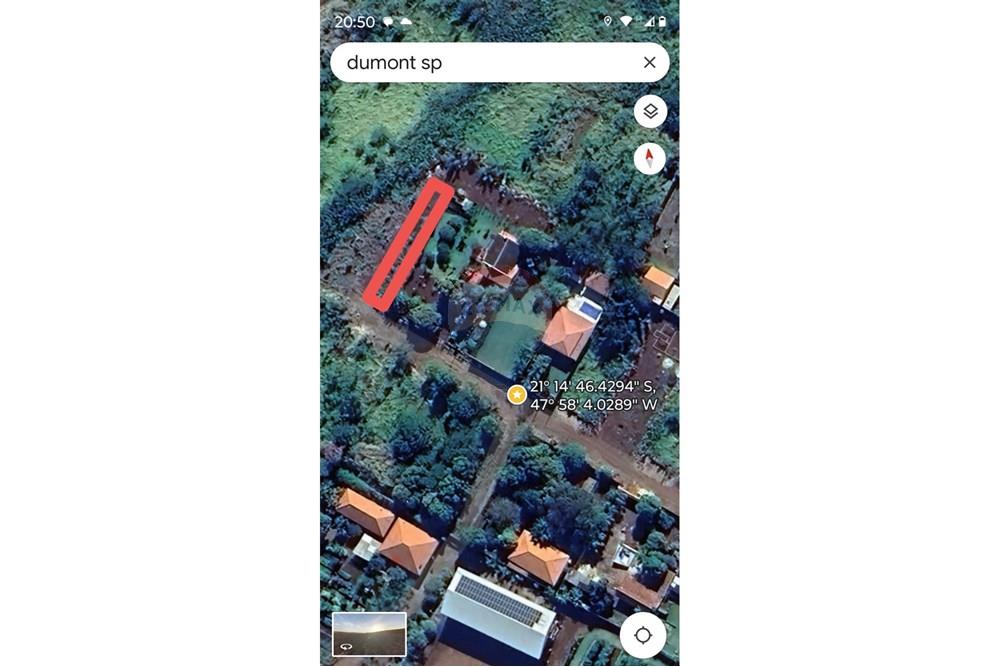The width and height of the screenshot is (1000, 667).
Task: Clear the search text with the X
Action: 650,63
